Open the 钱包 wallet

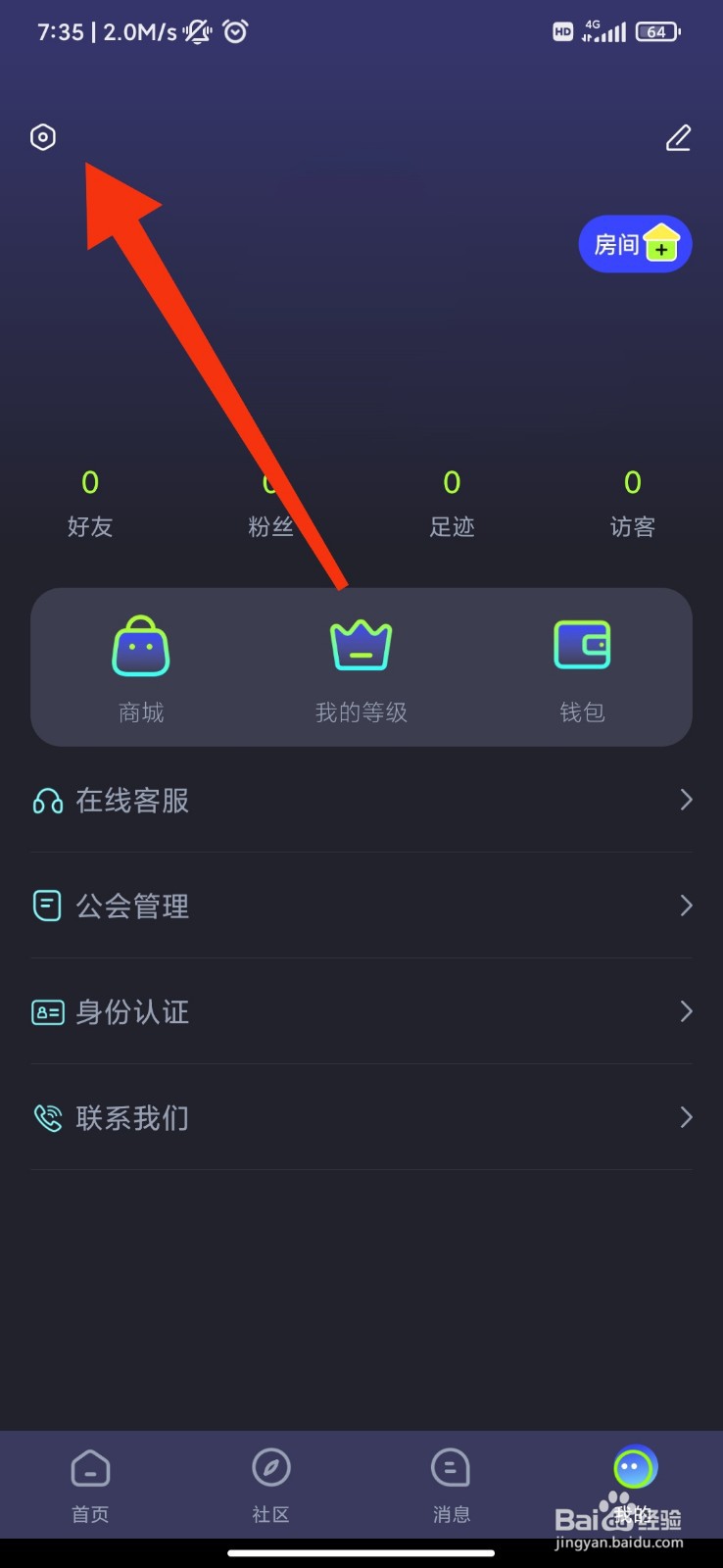click(x=582, y=669)
